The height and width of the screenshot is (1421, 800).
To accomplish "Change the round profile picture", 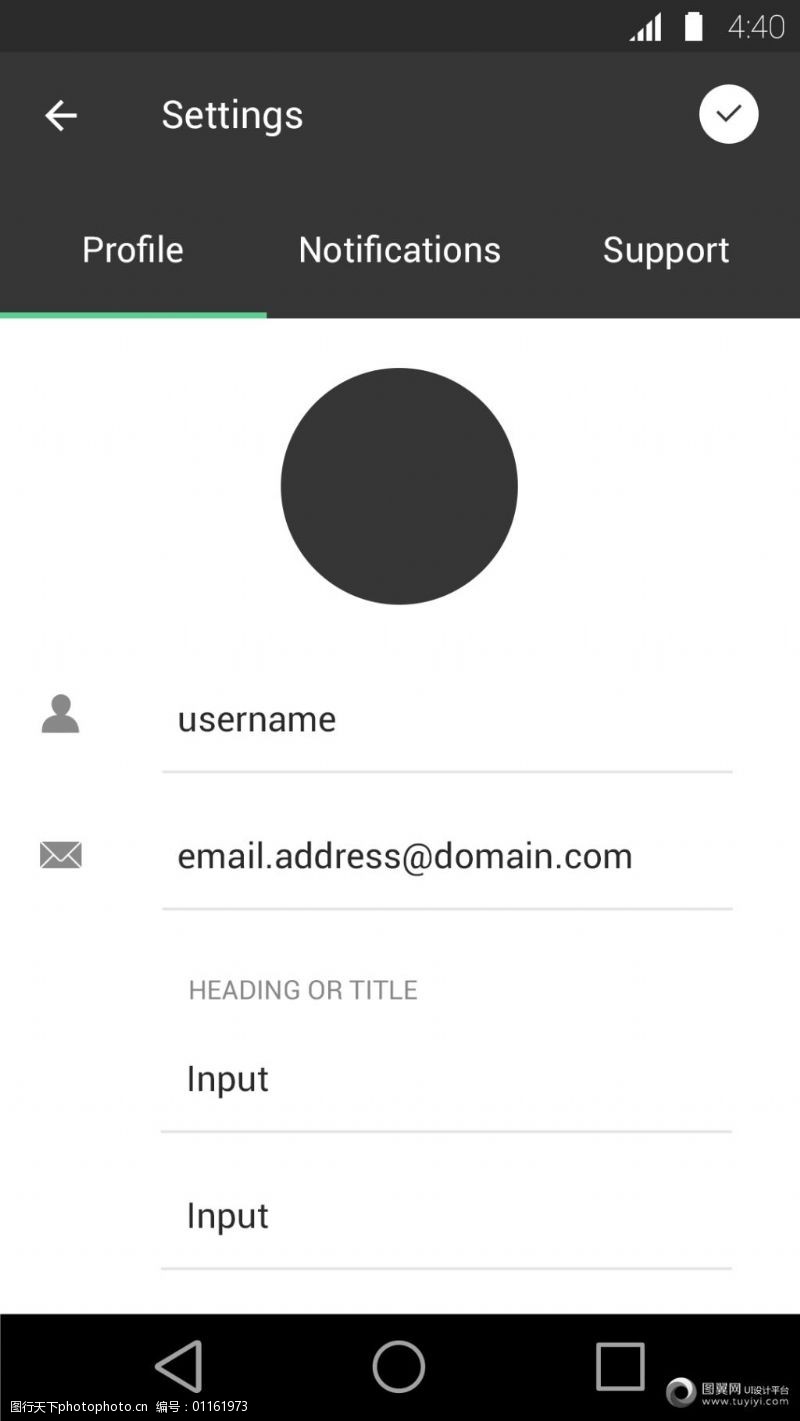I will tap(399, 486).
